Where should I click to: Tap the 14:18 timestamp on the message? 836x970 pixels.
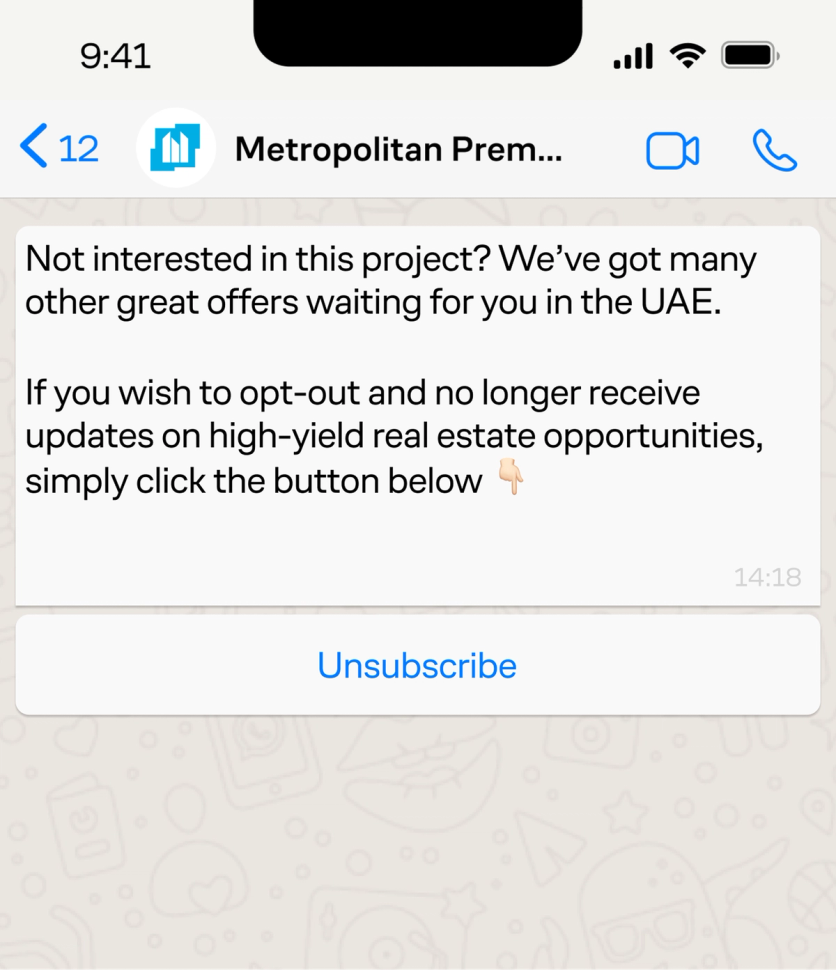770,576
